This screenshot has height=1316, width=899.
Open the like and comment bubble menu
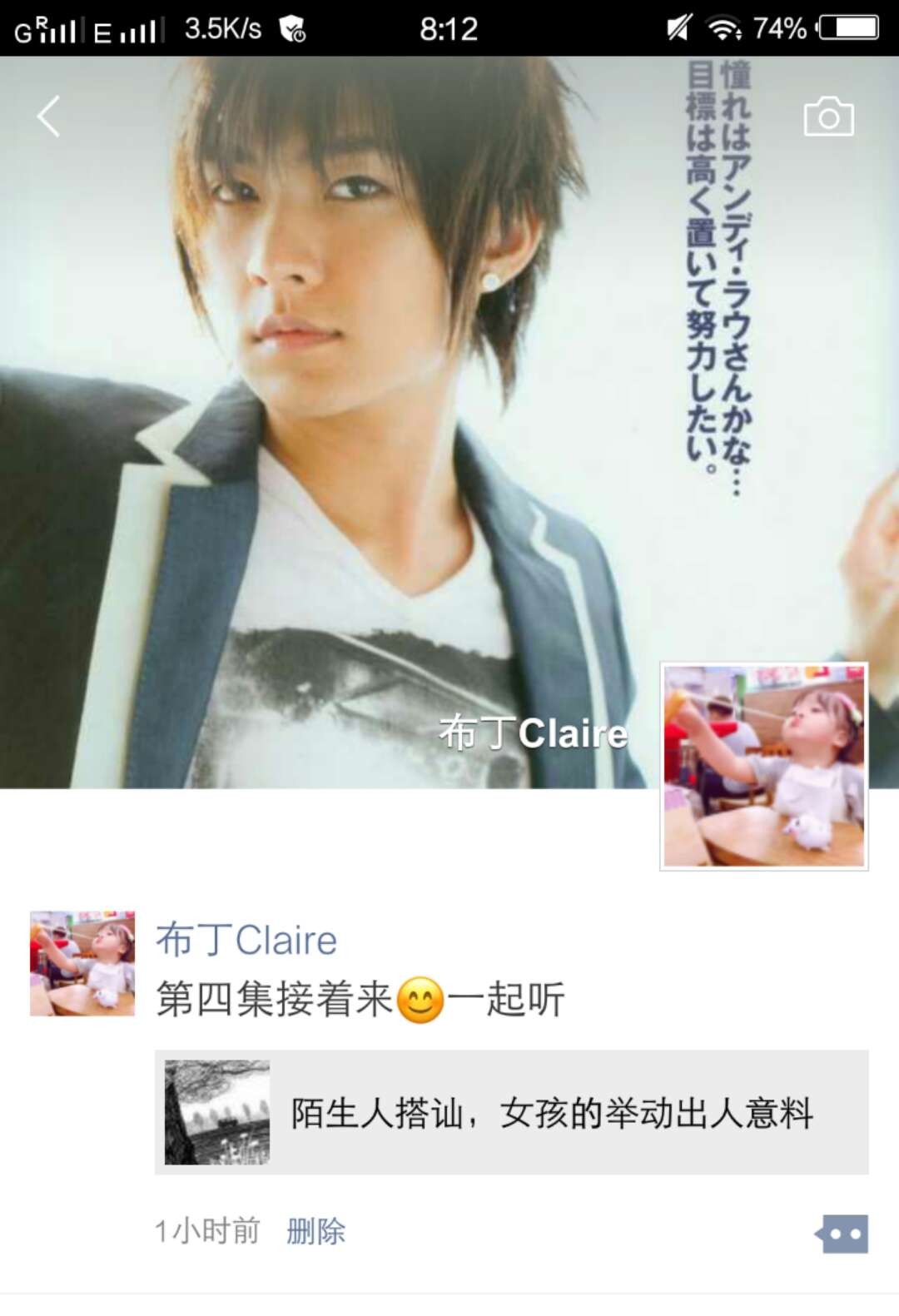click(x=842, y=1234)
